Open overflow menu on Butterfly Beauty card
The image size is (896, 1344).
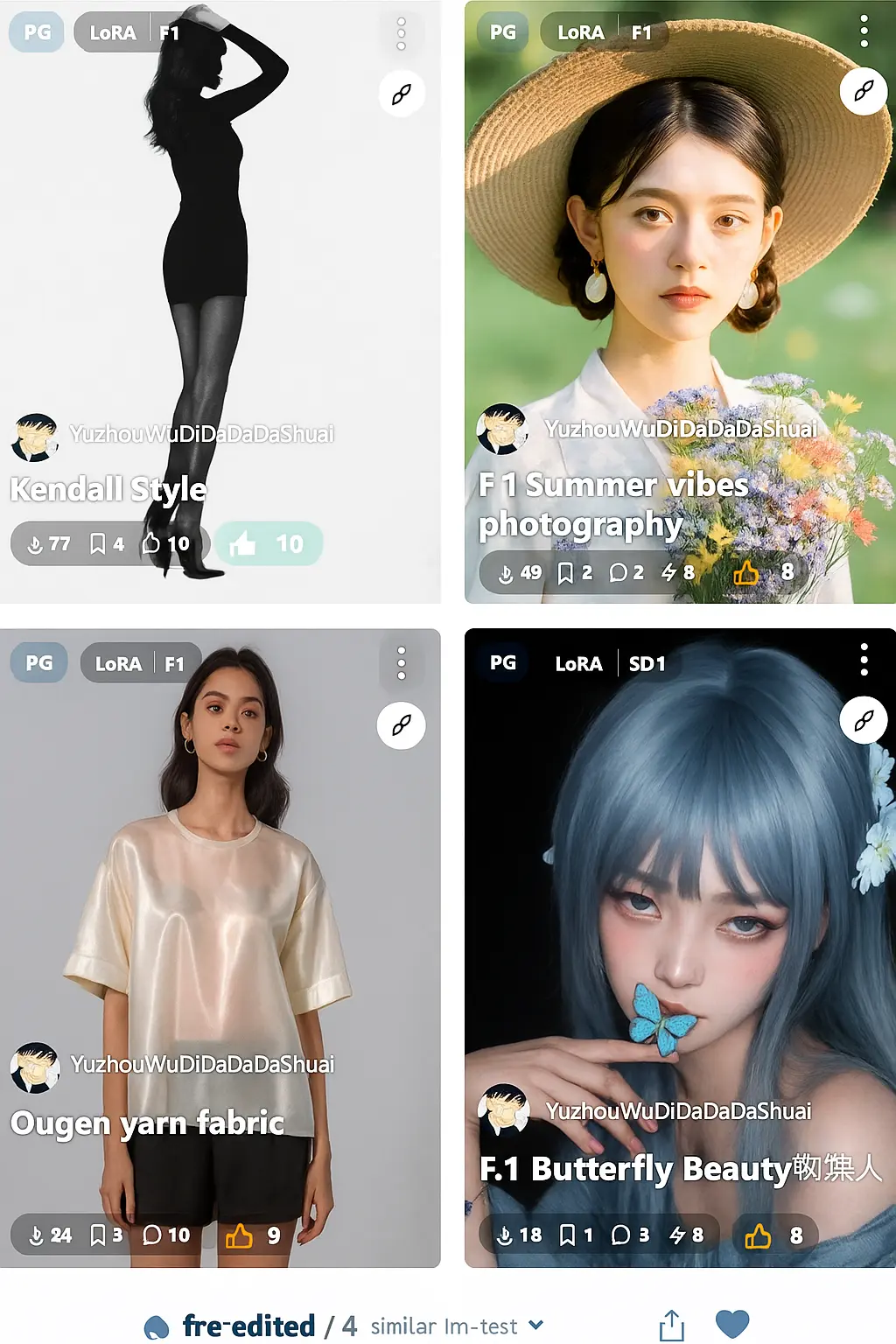coord(864,660)
